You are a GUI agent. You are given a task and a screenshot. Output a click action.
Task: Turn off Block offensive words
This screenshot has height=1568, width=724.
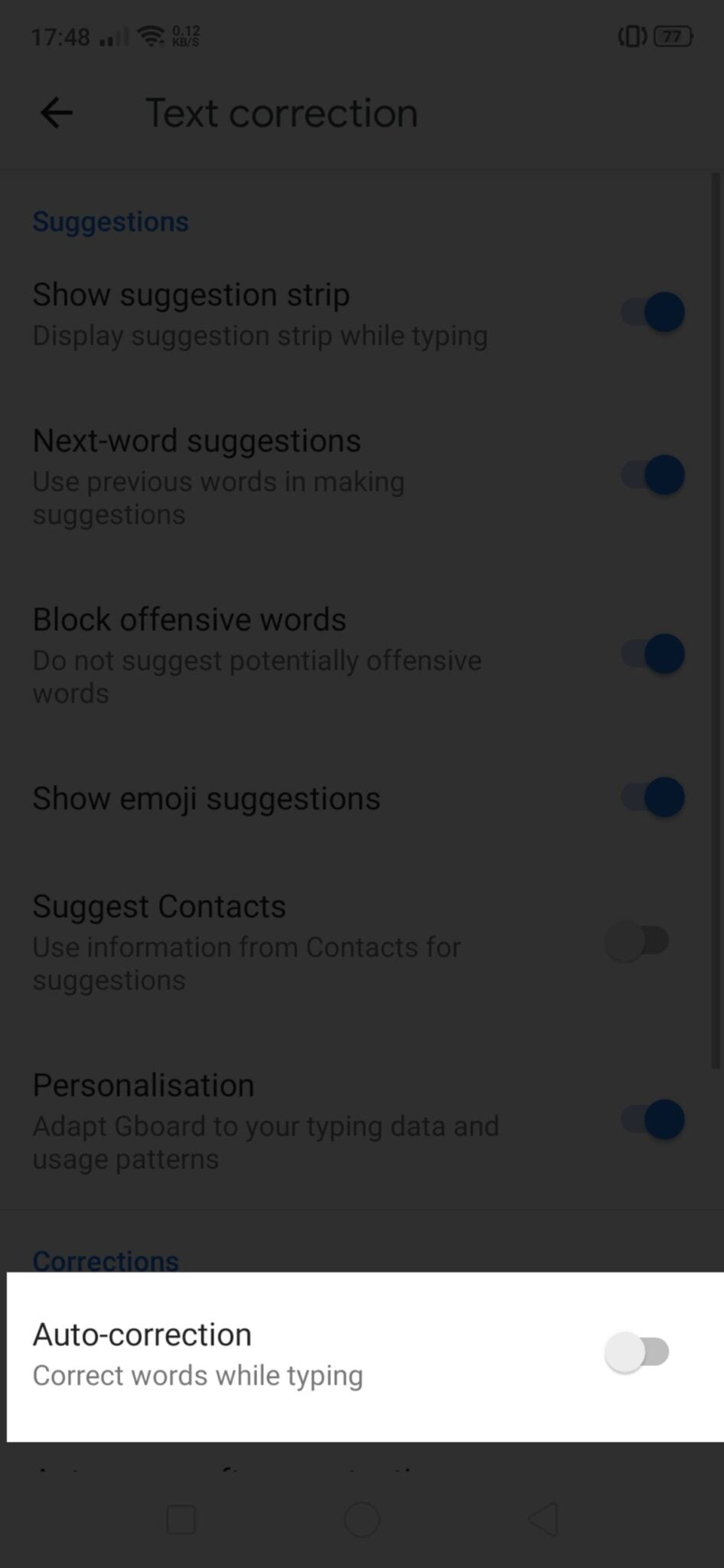click(x=652, y=654)
